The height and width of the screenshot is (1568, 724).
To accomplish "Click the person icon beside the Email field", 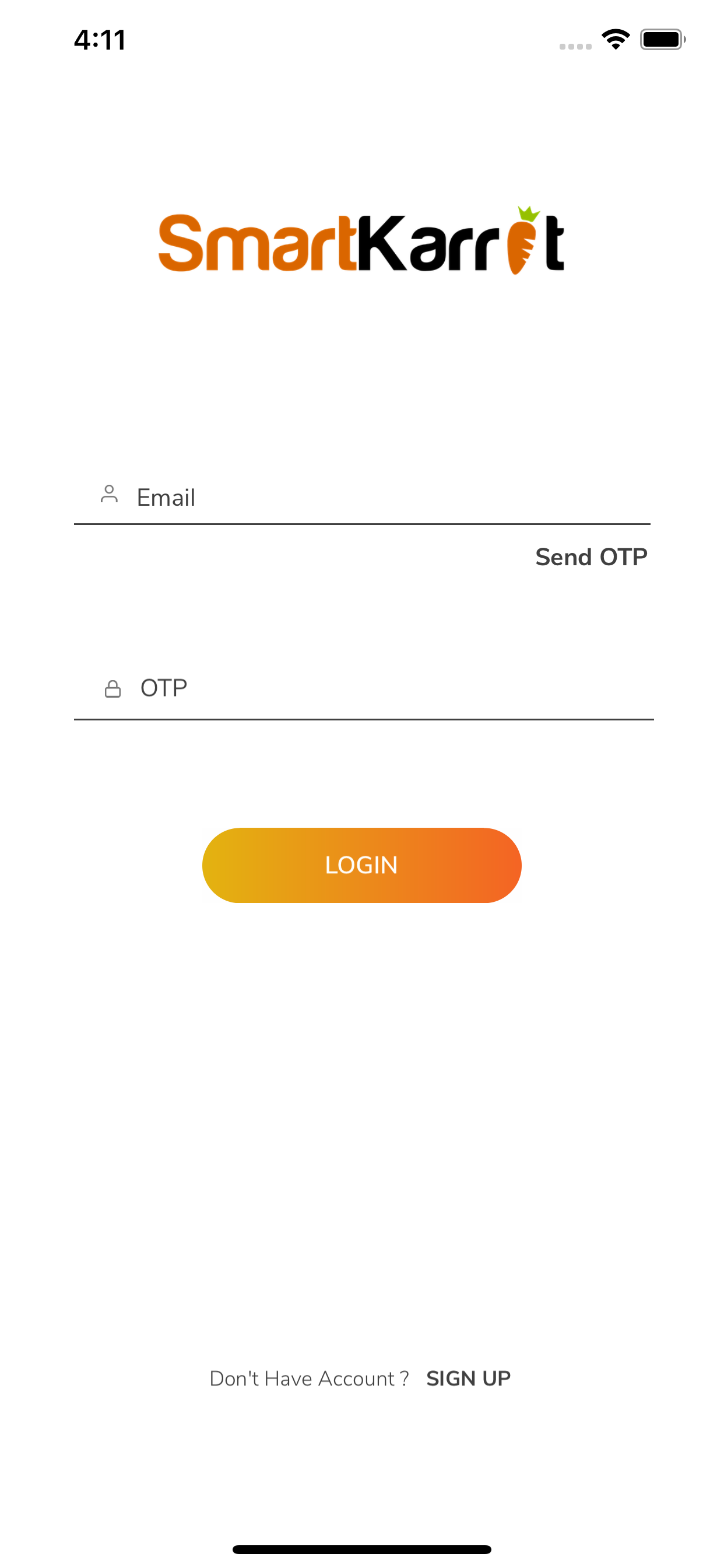I will pyautogui.click(x=110, y=495).
